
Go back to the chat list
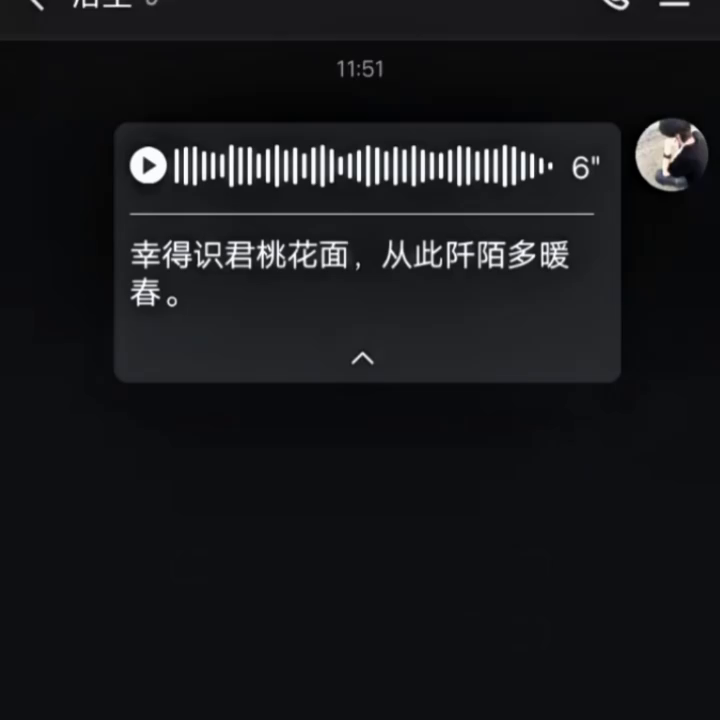click(x=36, y=4)
